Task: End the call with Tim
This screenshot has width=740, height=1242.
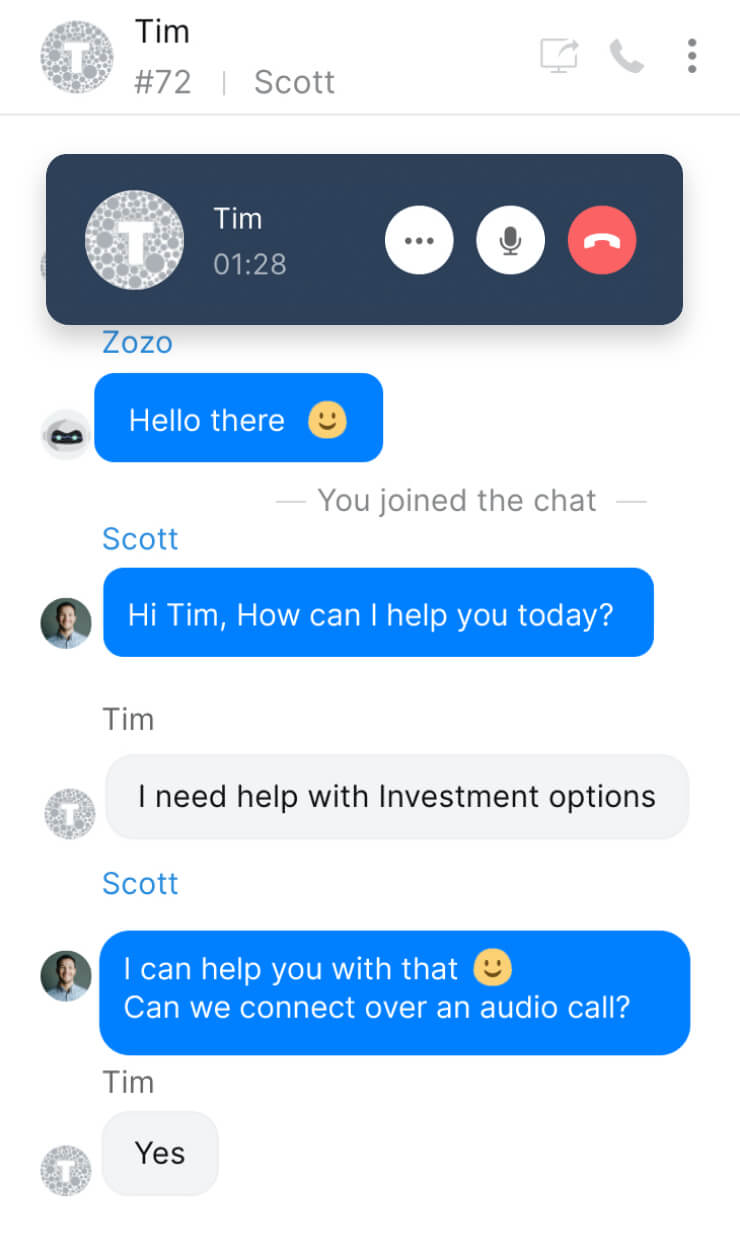Action: point(602,240)
